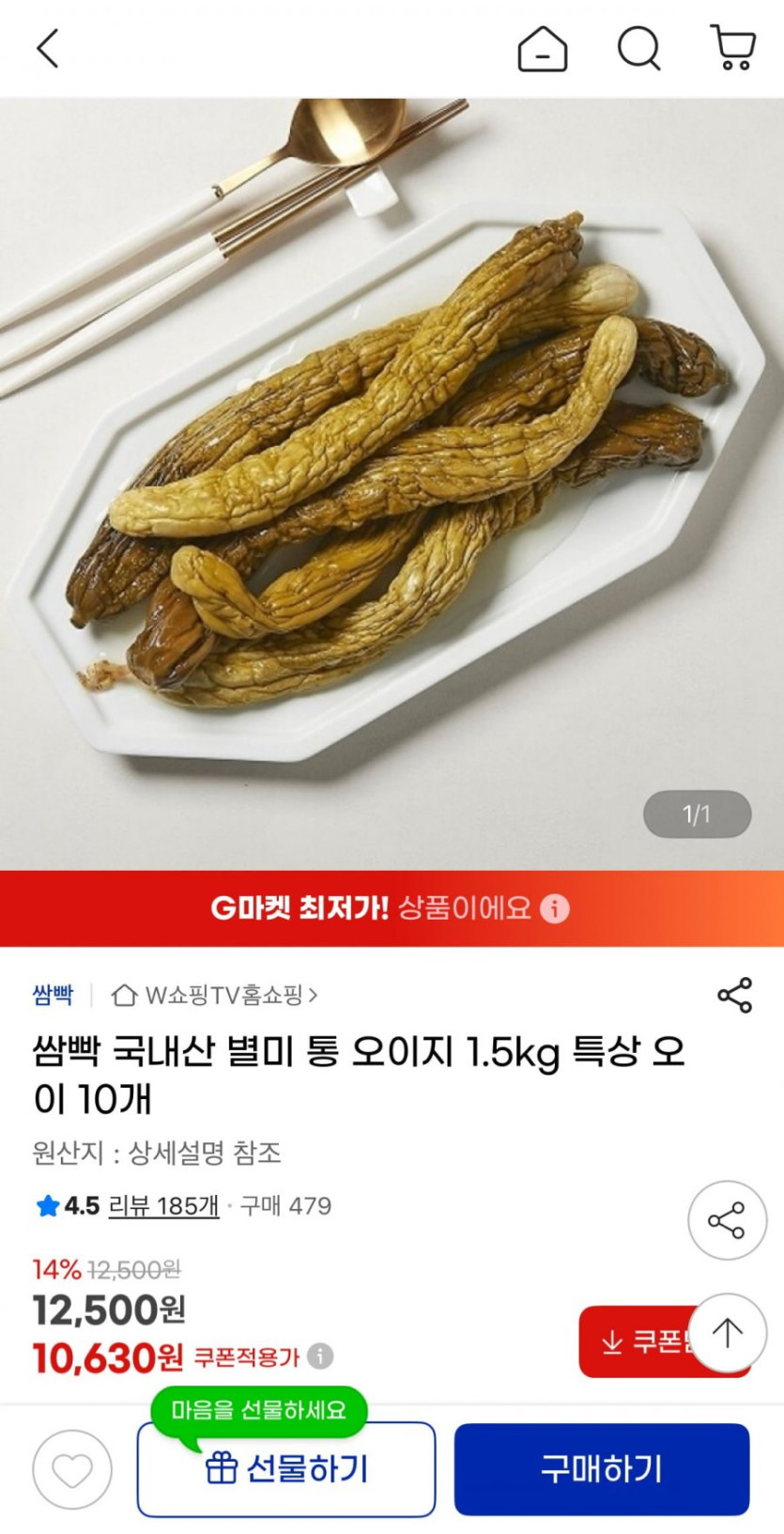The height and width of the screenshot is (1534, 784).
Task: Share this product via the title-row icon
Action: point(734,995)
